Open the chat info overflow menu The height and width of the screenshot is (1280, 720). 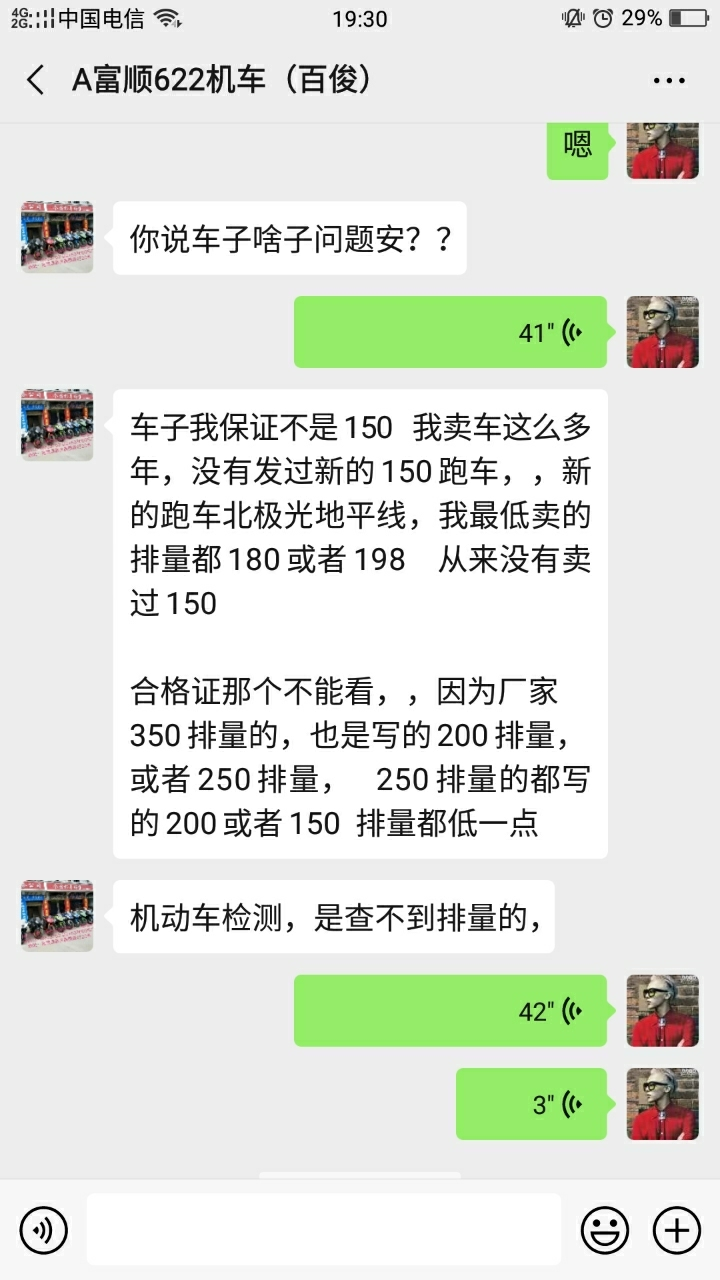click(669, 81)
